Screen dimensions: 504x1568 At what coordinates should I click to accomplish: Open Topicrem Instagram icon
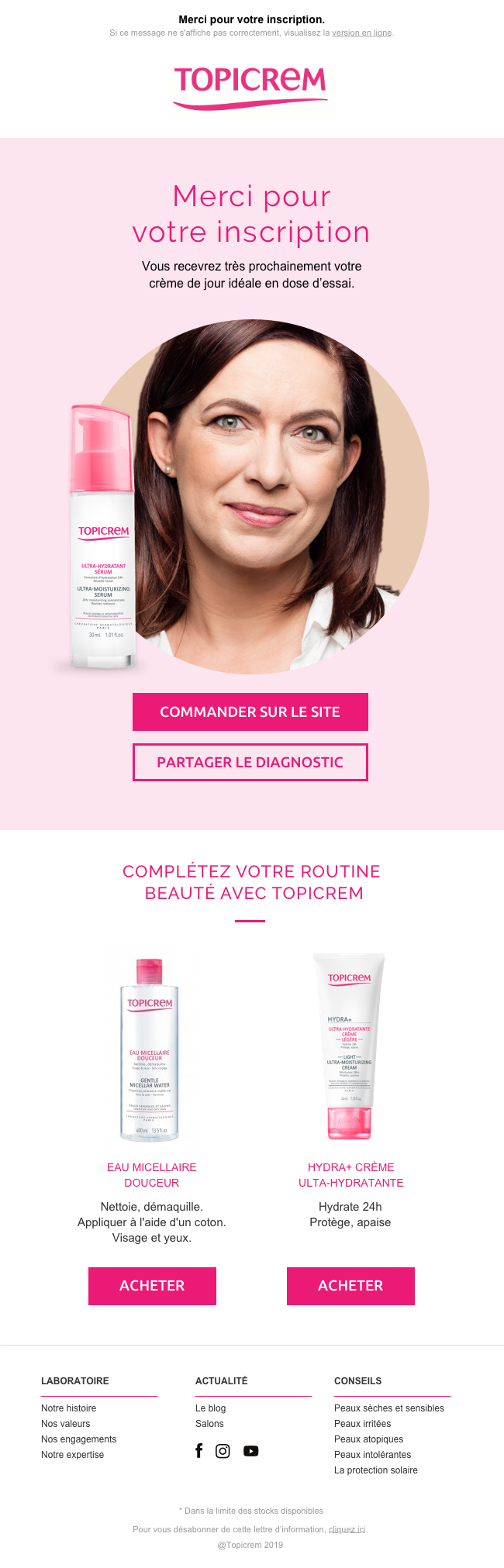(x=223, y=1451)
